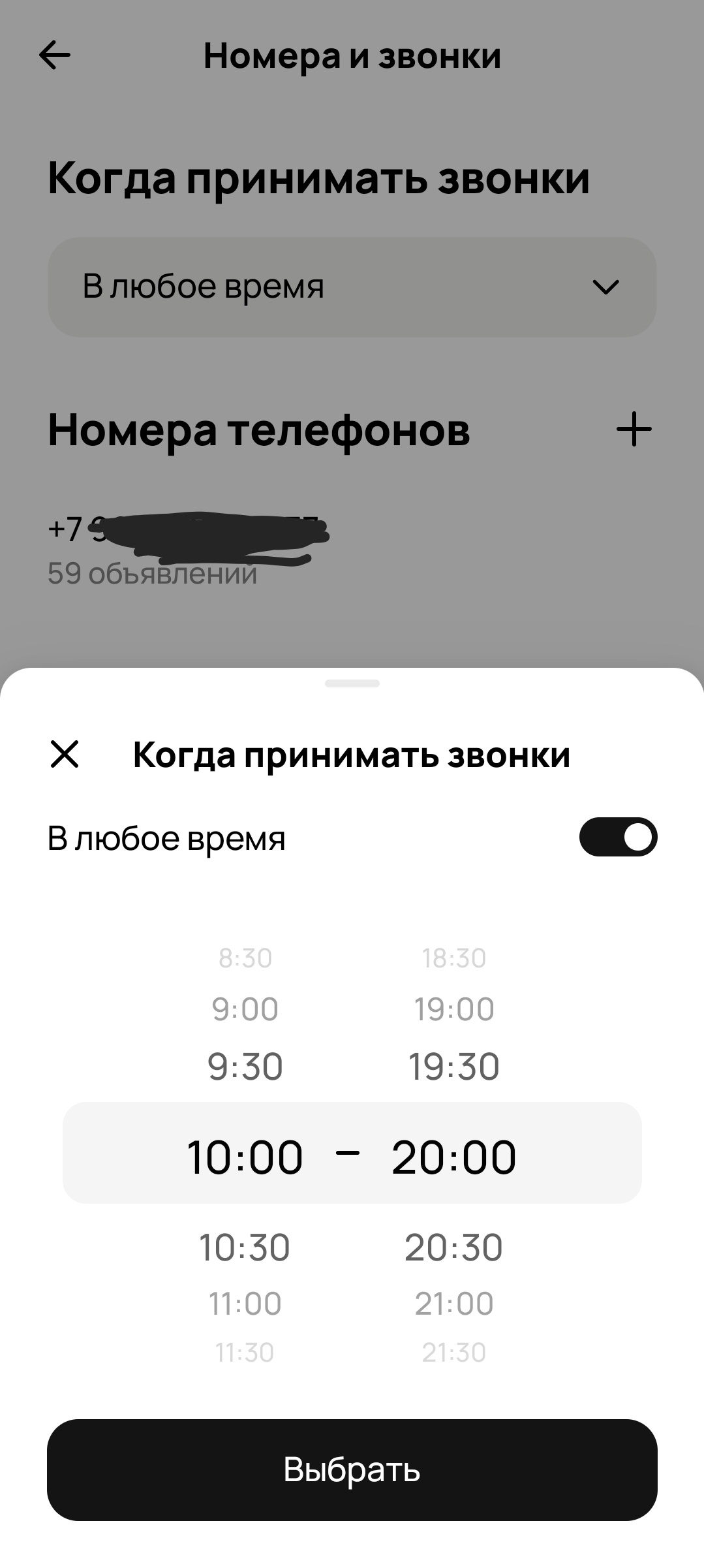This screenshot has width=704, height=1568.
Task: Toggle the "В любое время" switch
Action: (618, 837)
